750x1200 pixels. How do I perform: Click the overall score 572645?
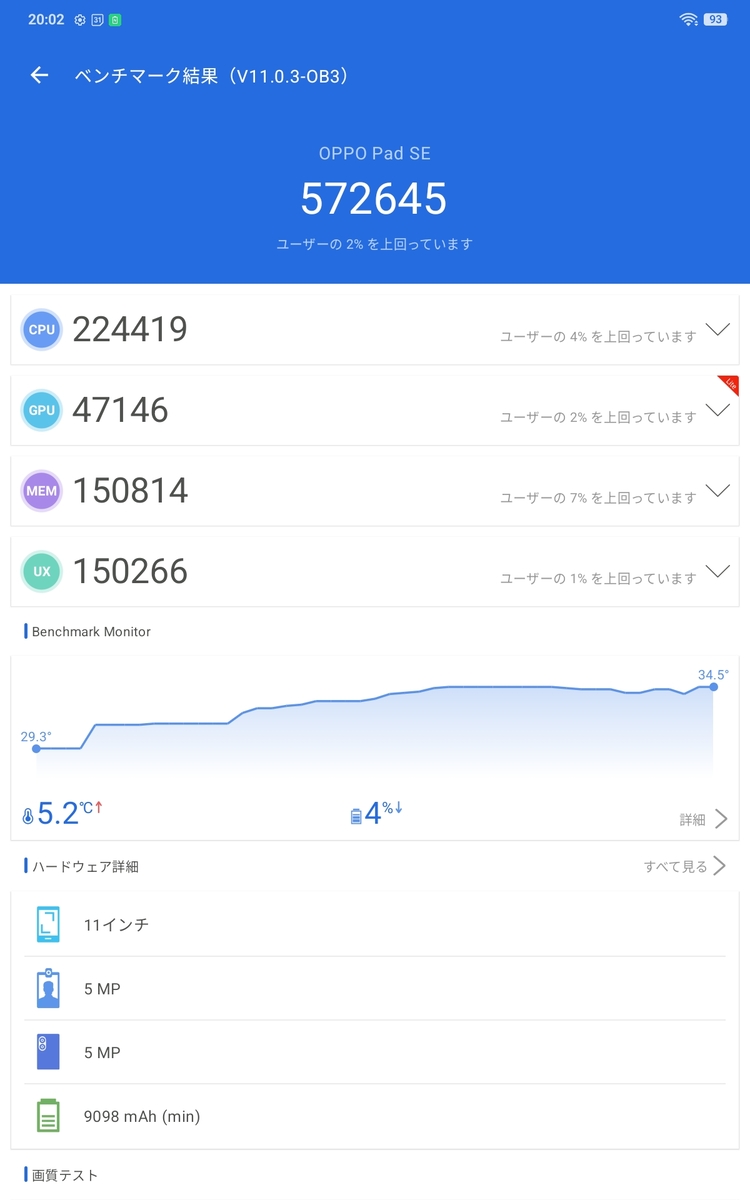(374, 200)
